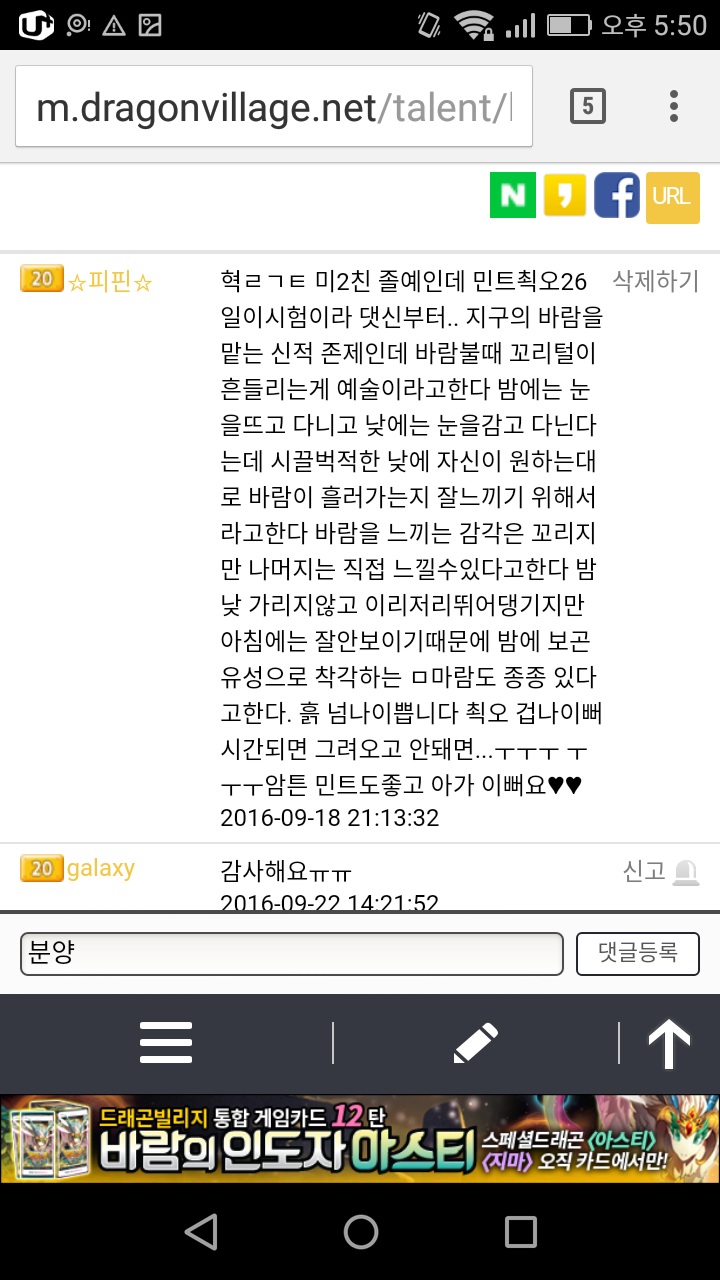Image resolution: width=720 pixels, height=1280 pixels.
Task: Delete ☆피핀☆'s comment via 삭제하기
Action: coord(655,281)
